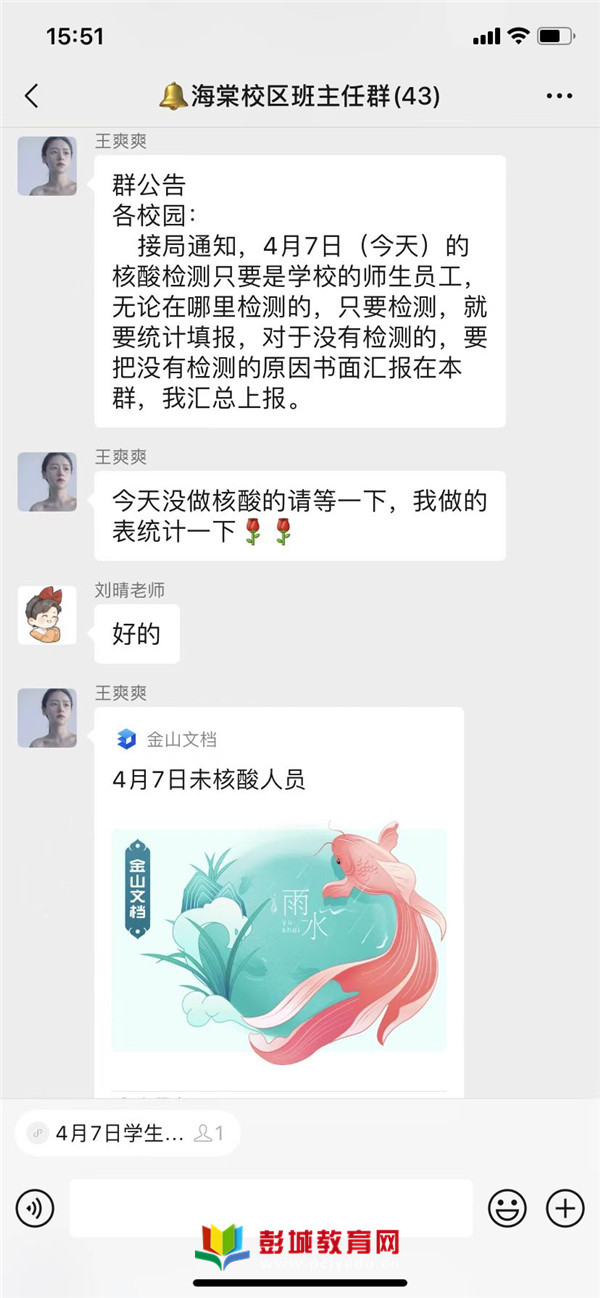
Task: Open the emoji picker
Action: [507, 1209]
